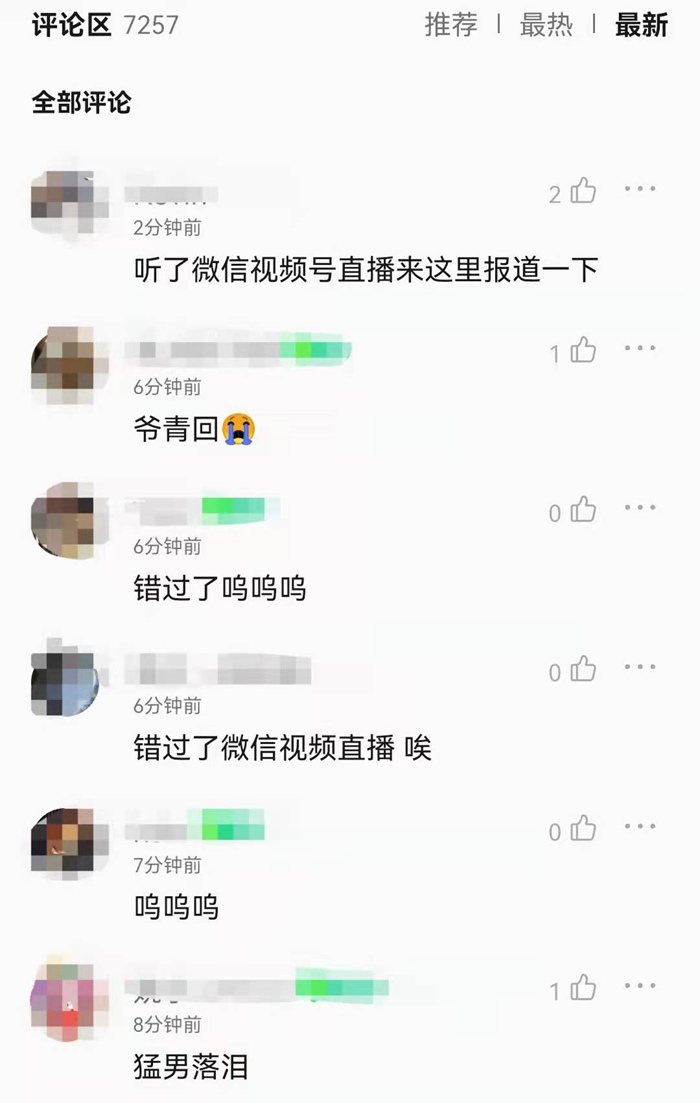Viewport: 700px width, 1103px height.
Task: Like the 7分钟前 comment 呜呜呜
Action: pos(583,830)
